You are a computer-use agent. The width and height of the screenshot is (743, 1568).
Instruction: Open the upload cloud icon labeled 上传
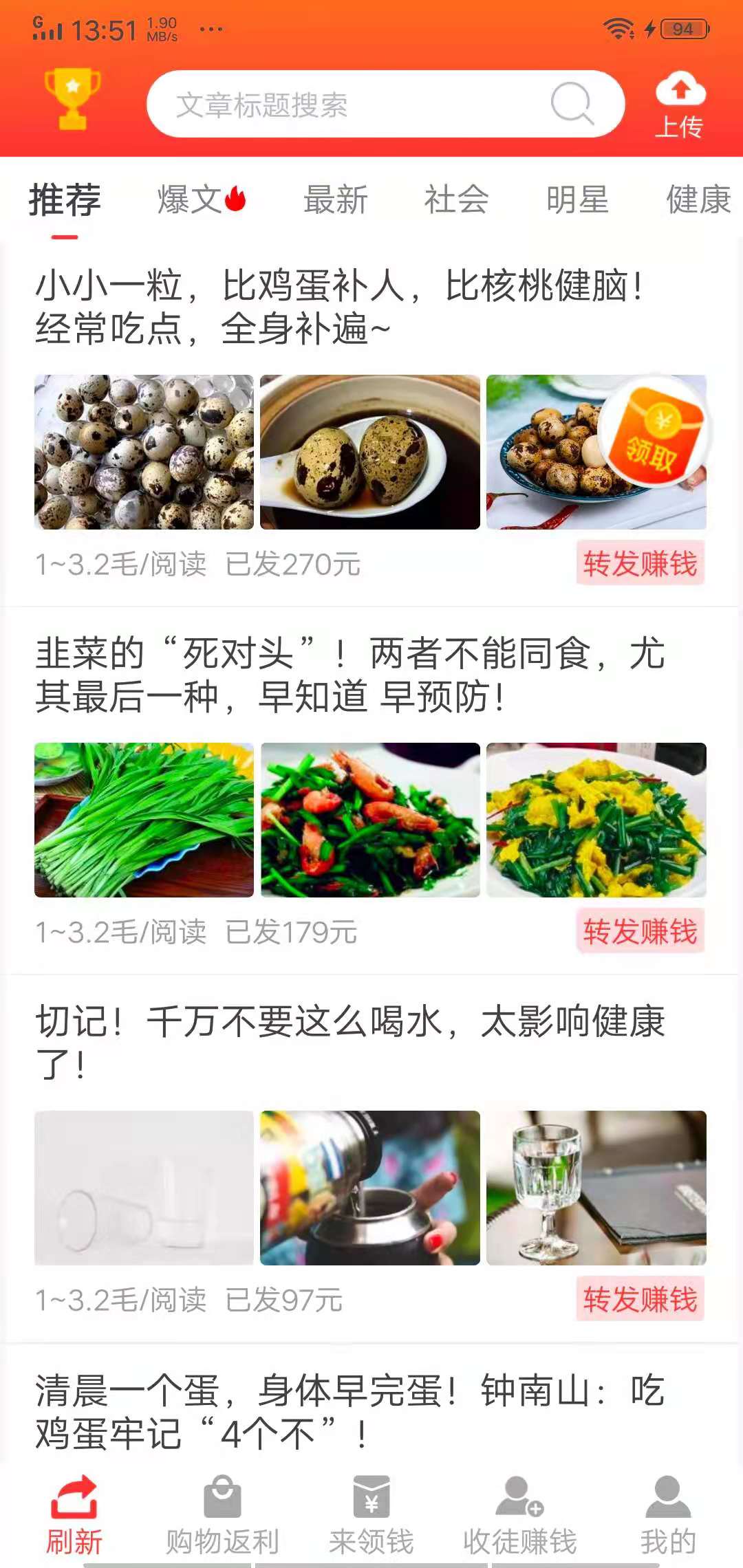680,100
